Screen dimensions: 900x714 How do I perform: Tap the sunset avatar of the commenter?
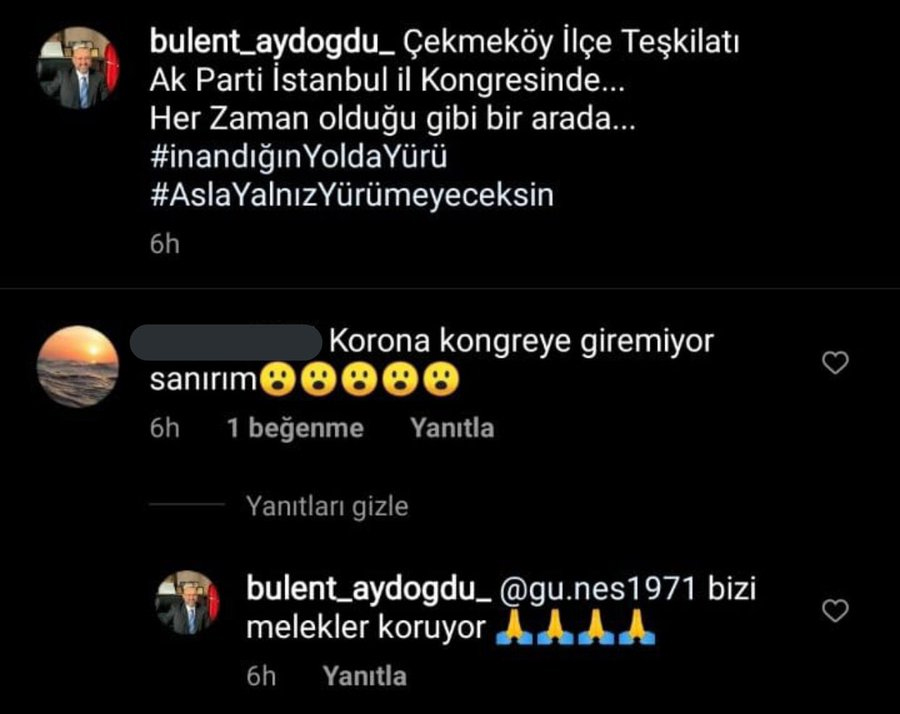tap(77, 366)
